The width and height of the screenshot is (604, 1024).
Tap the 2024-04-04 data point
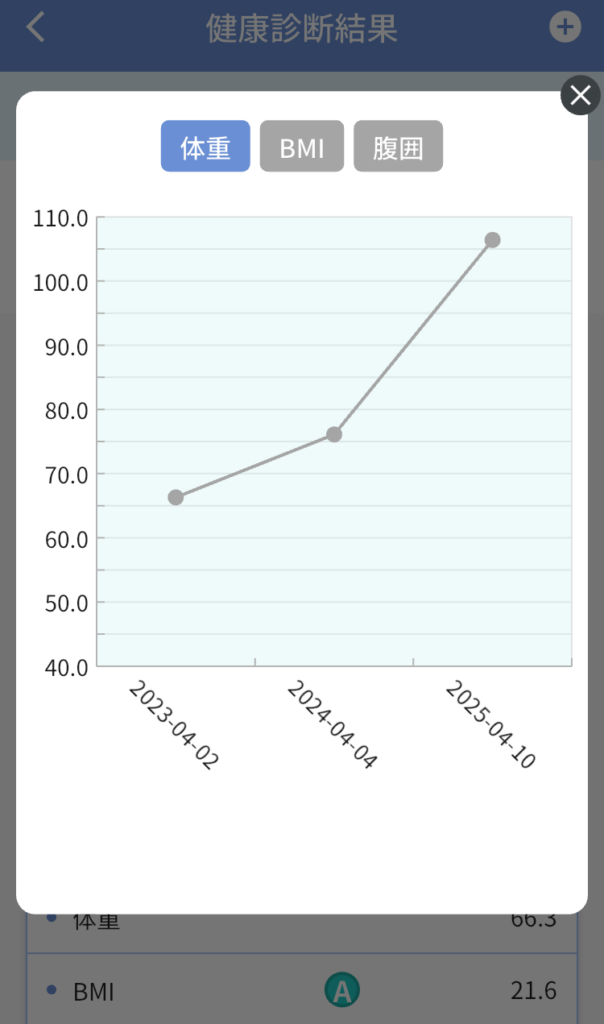tap(334, 434)
